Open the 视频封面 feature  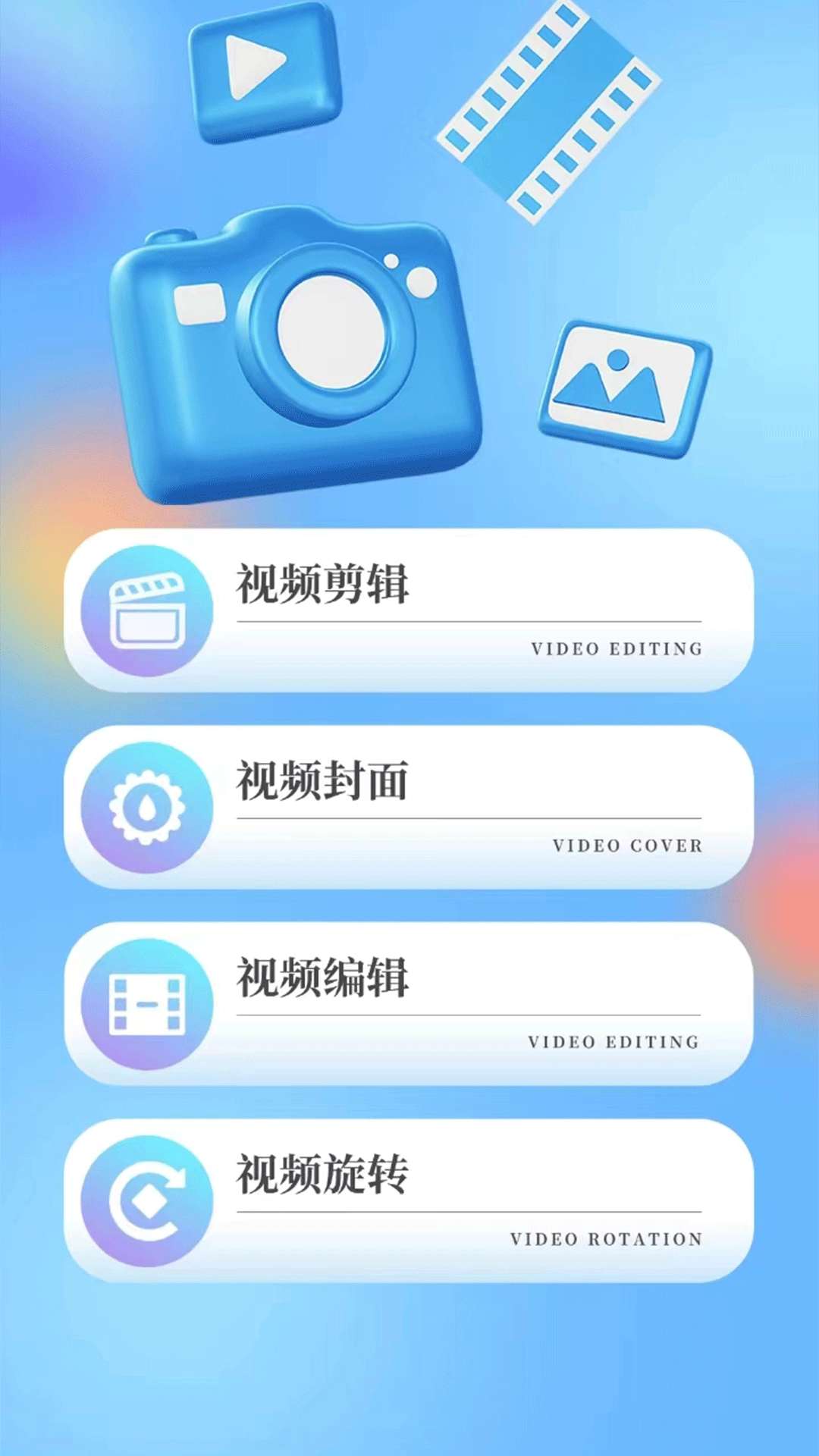[x=409, y=808]
